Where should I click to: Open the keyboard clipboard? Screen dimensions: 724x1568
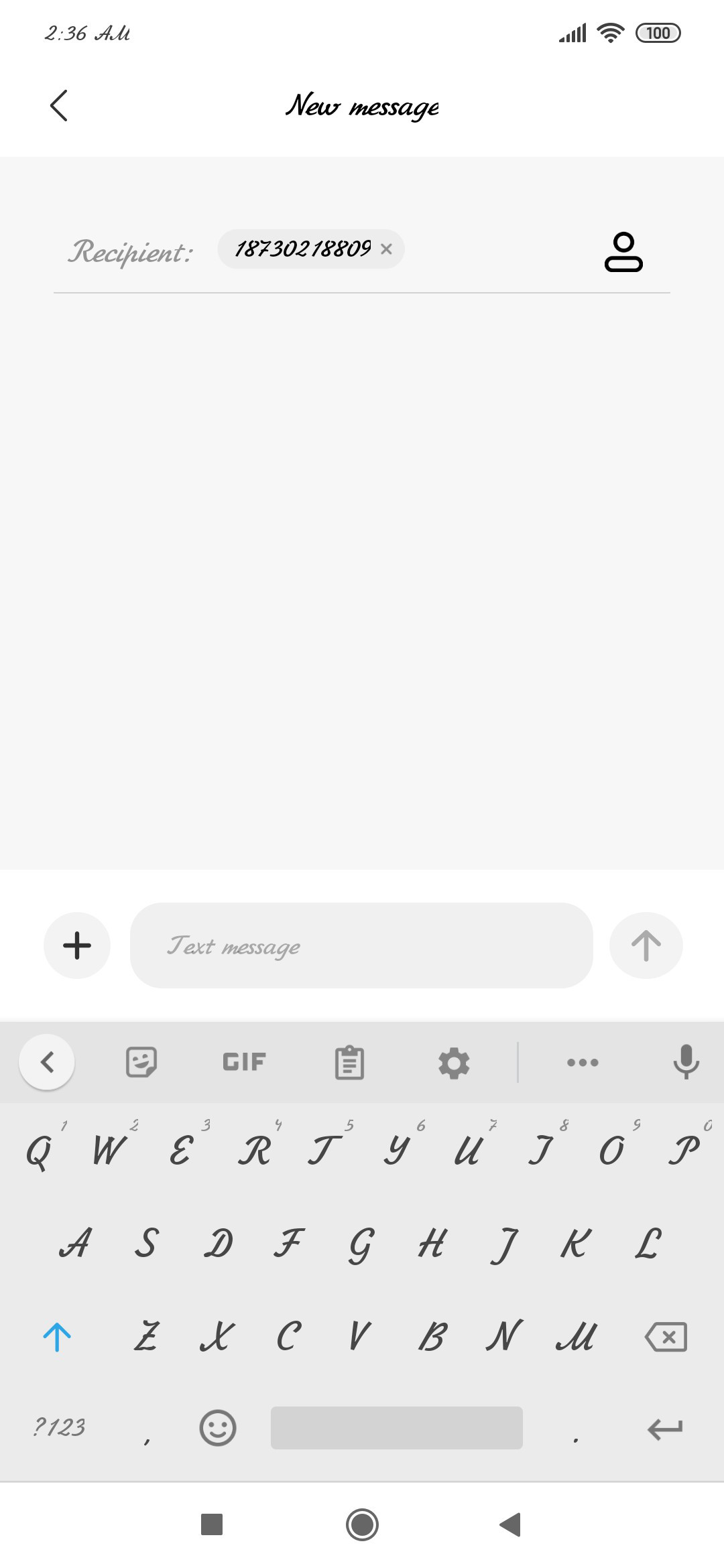click(349, 1062)
